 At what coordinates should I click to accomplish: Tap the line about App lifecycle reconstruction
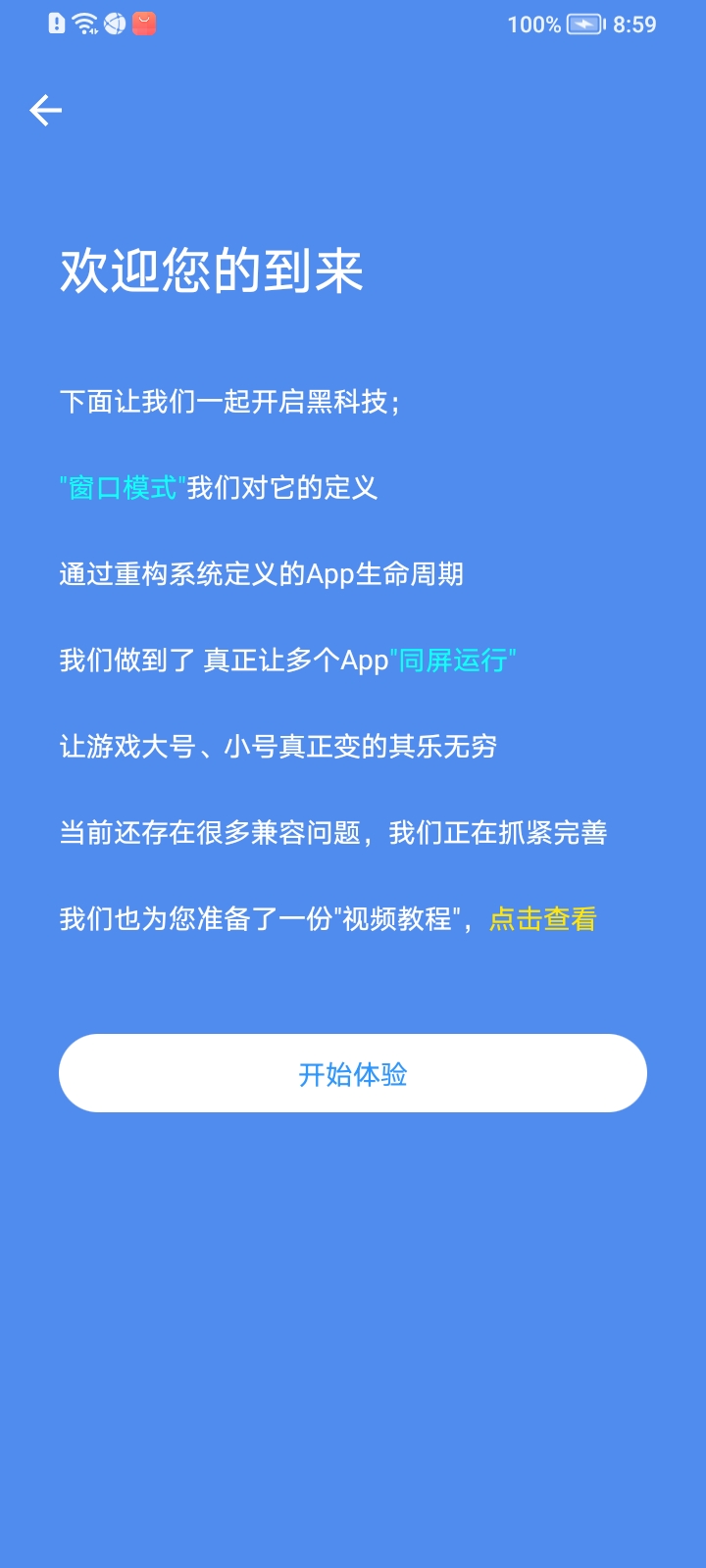265,575
